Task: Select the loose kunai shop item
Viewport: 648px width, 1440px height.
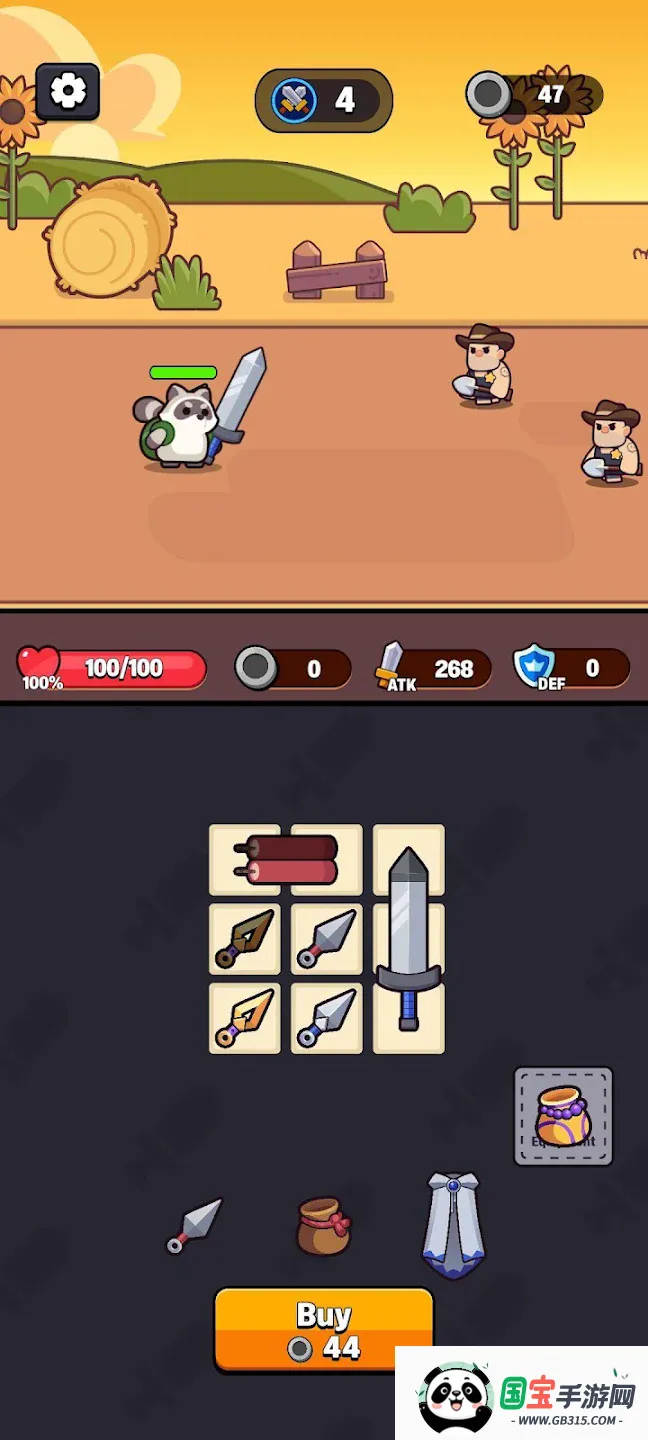Action: click(194, 1224)
